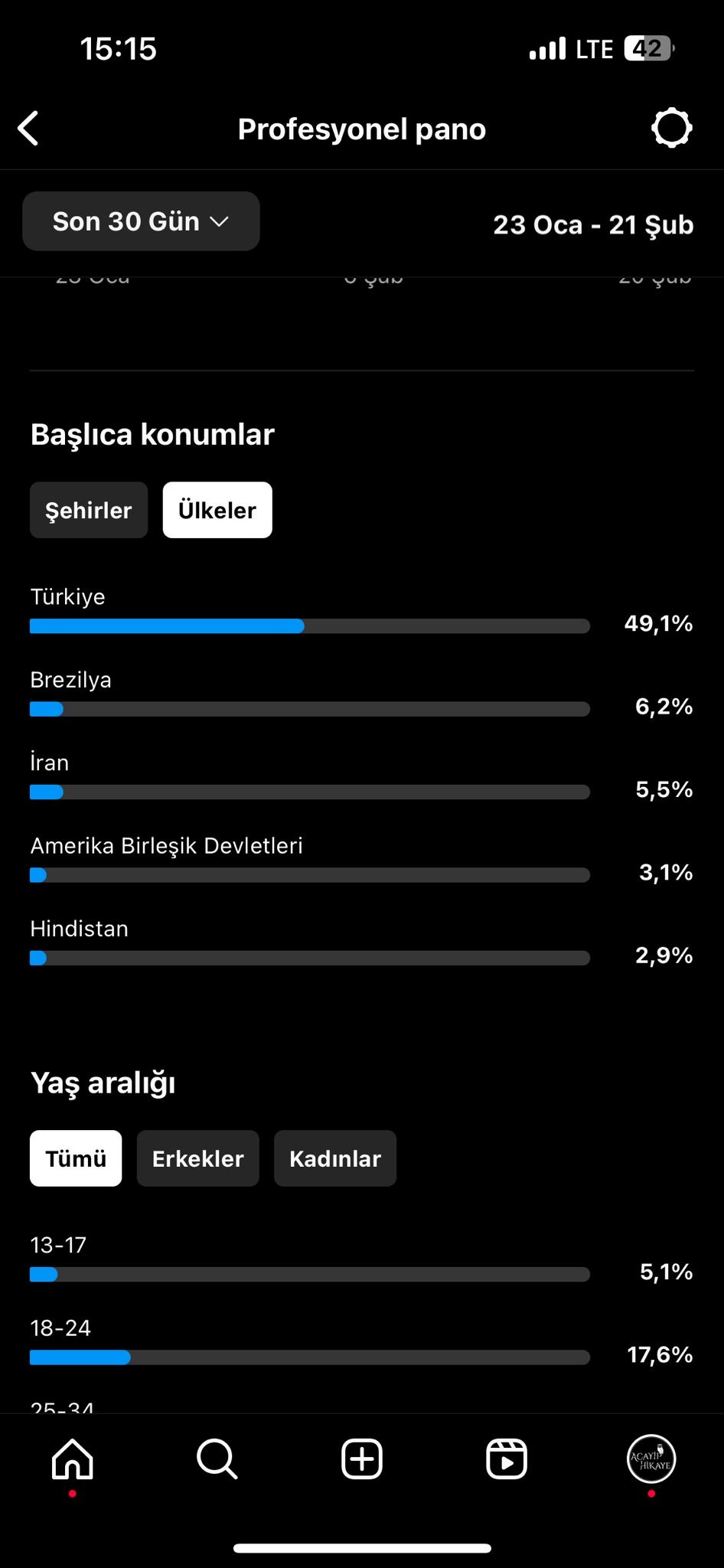Filter age range by Erkekler

coord(198,1158)
